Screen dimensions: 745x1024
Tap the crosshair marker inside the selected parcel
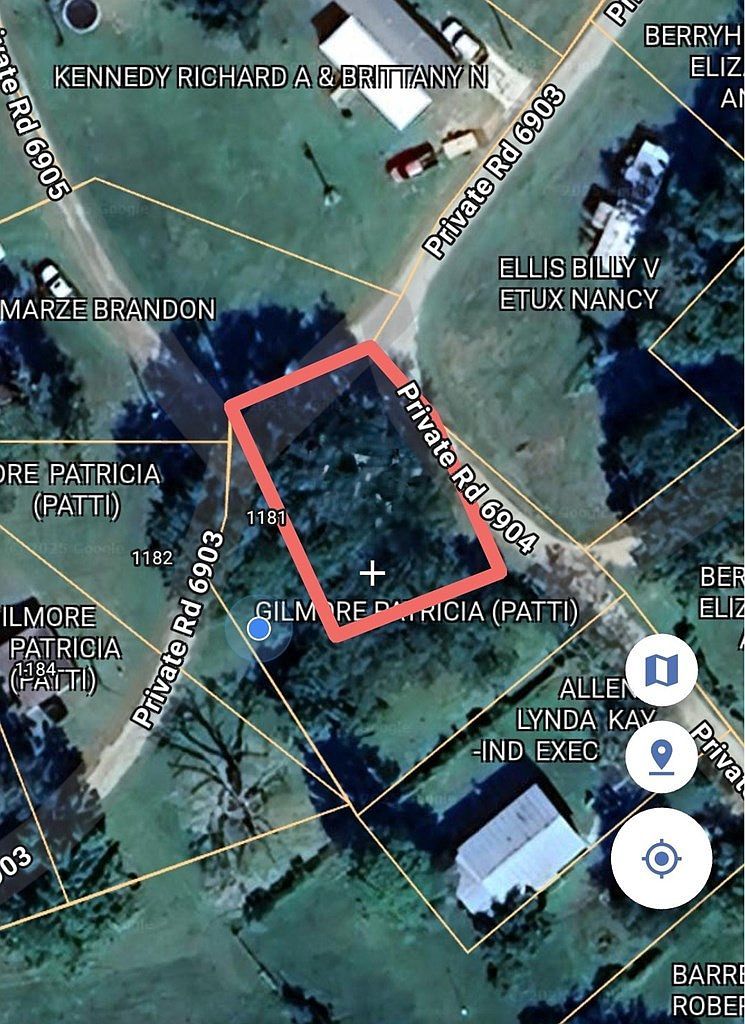(373, 573)
